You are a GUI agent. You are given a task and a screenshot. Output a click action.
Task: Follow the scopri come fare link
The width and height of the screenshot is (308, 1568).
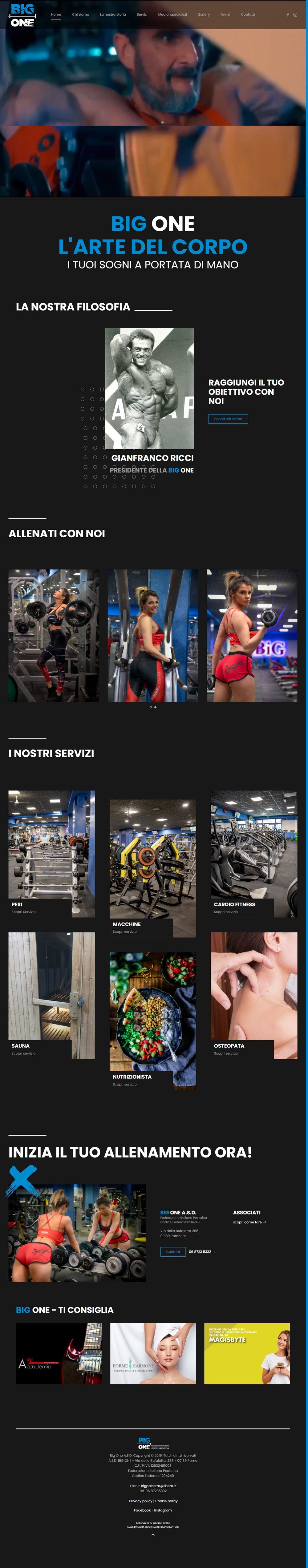[x=249, y=1222]
